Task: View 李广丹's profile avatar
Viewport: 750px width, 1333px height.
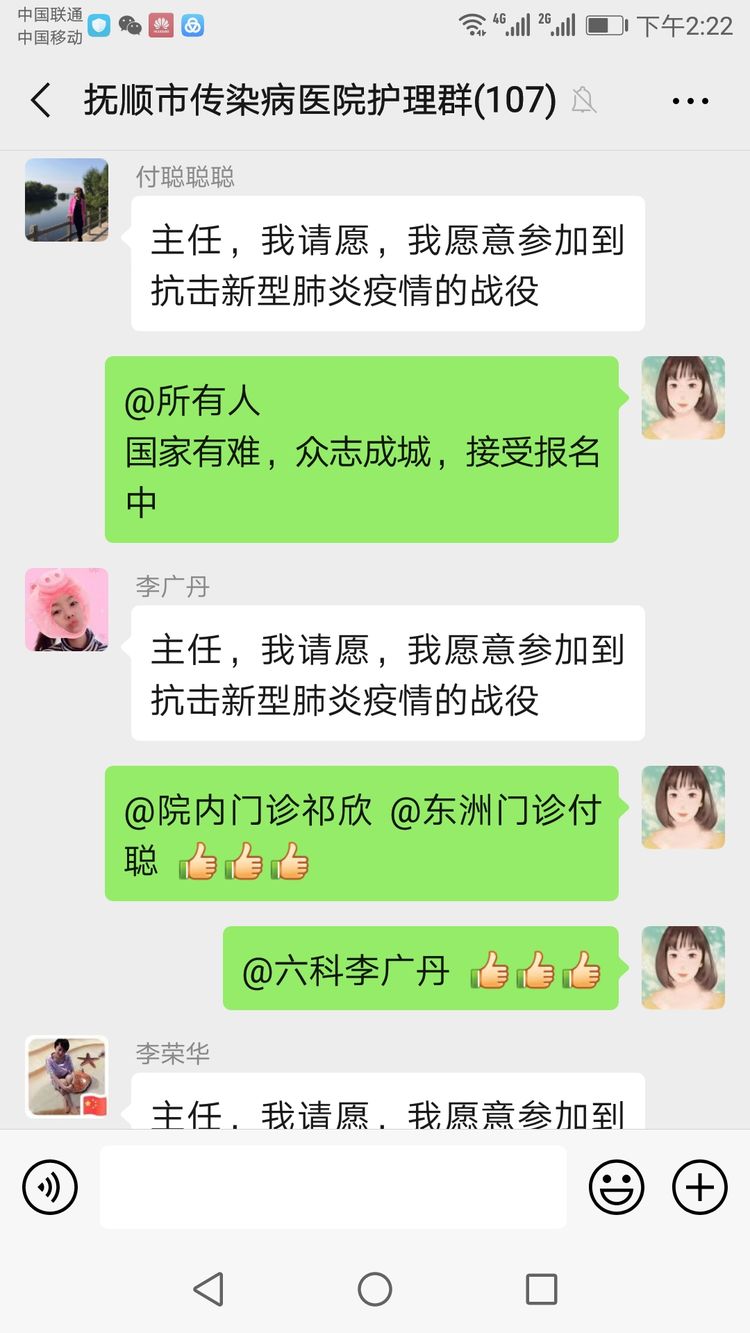Action: click(x=66, y=610)
